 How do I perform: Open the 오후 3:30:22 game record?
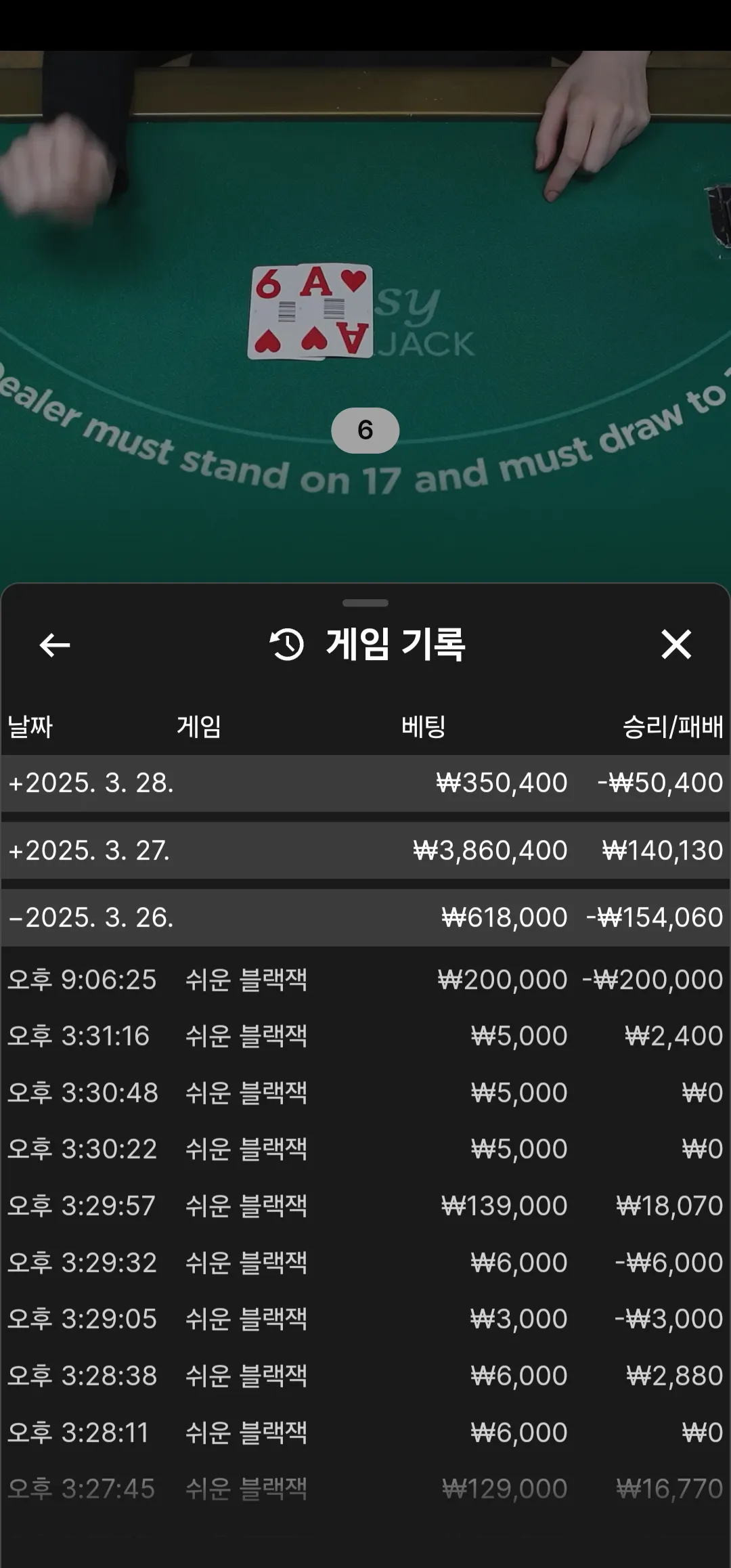click(365, 1149)
